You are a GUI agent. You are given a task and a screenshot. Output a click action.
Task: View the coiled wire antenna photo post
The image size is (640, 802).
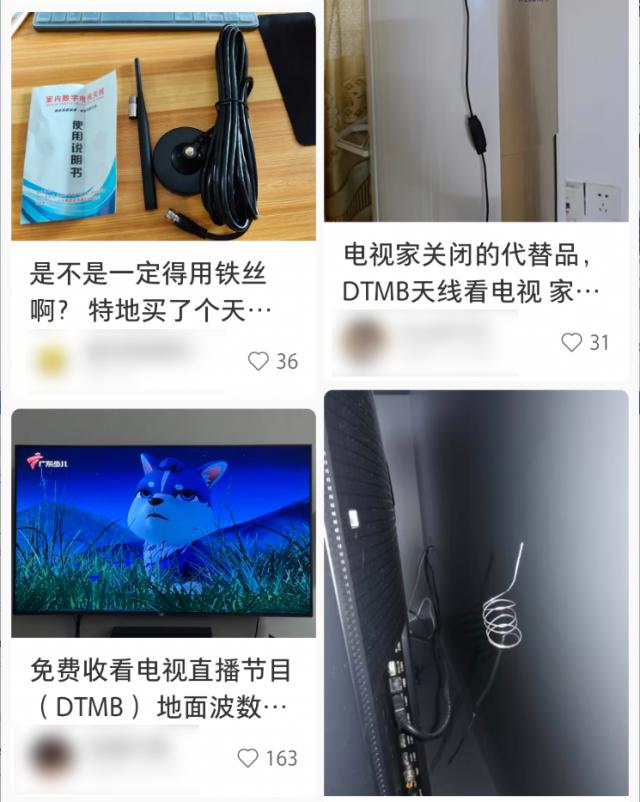(x=476, y=592)
